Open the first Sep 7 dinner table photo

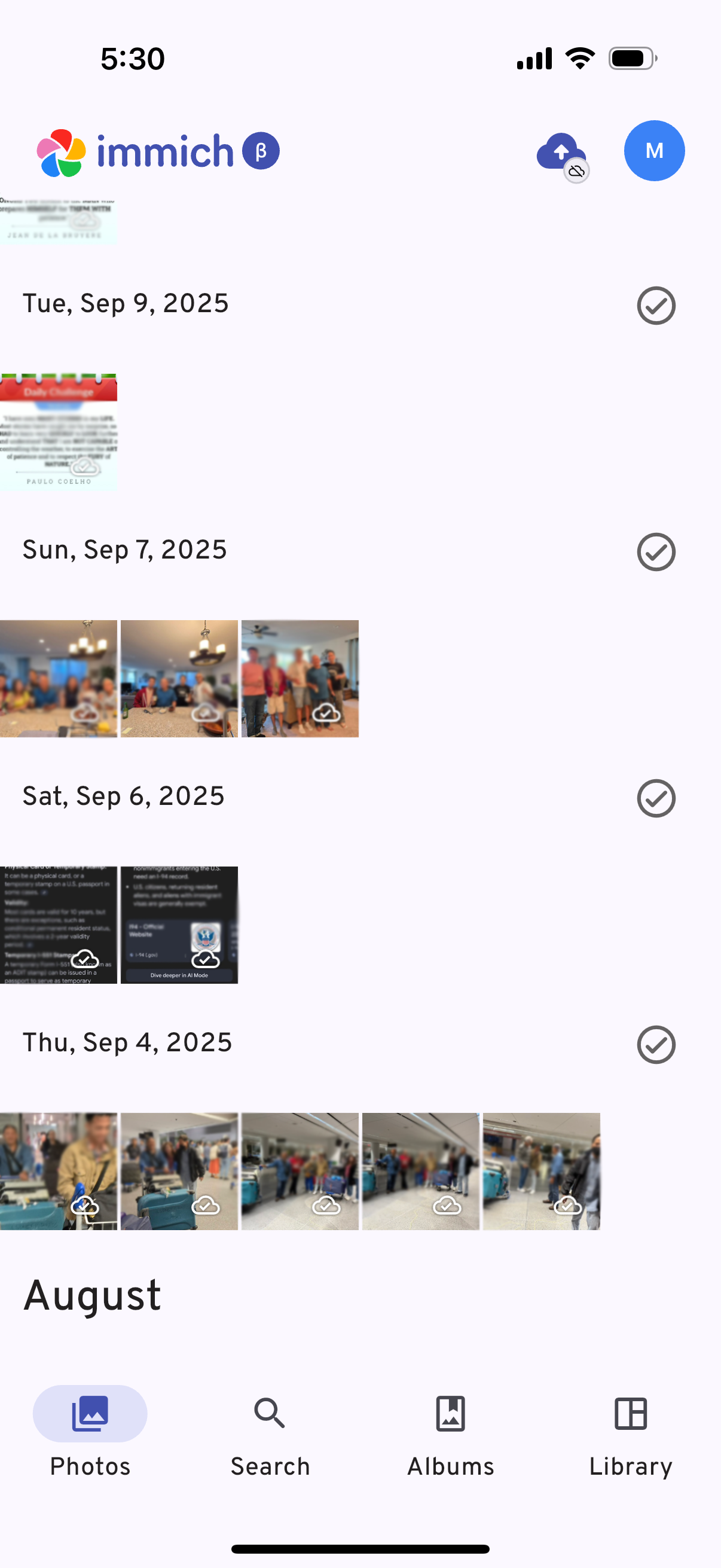(59, 679)
